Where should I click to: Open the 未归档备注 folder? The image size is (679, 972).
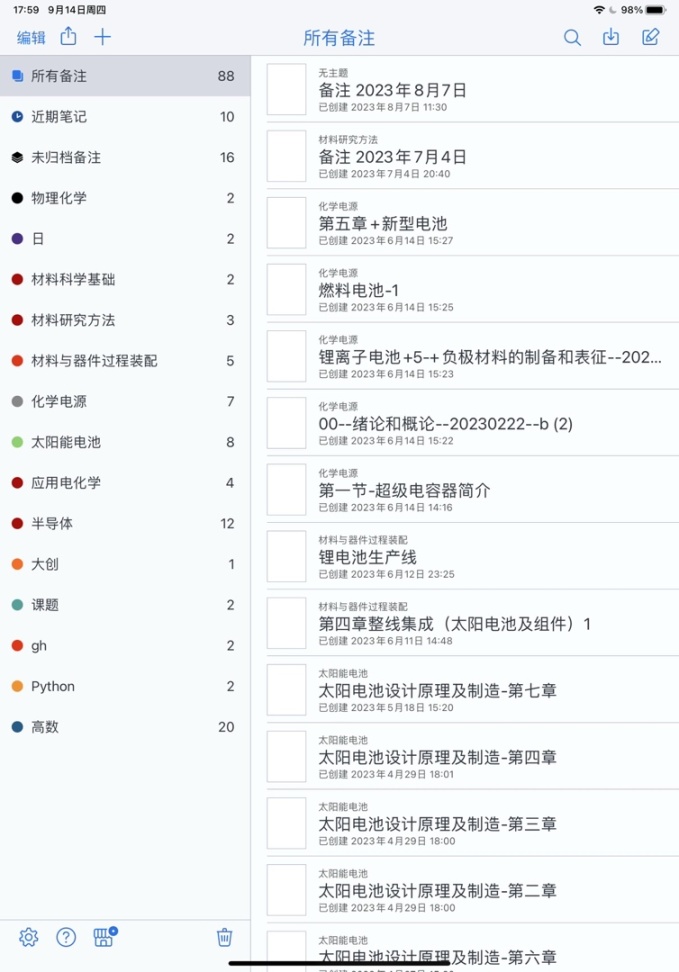[x=125, y=157]
